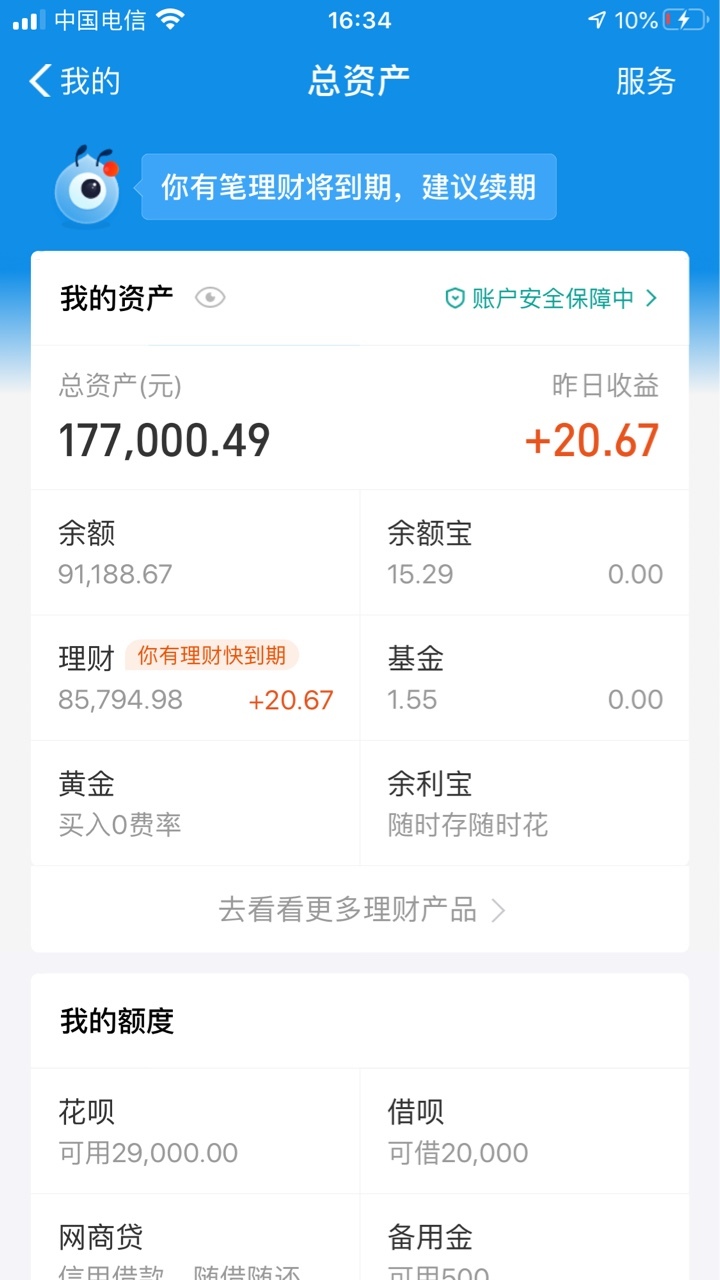
Task: Open 服务 in the top bar
Action: (x=645, y=81)
